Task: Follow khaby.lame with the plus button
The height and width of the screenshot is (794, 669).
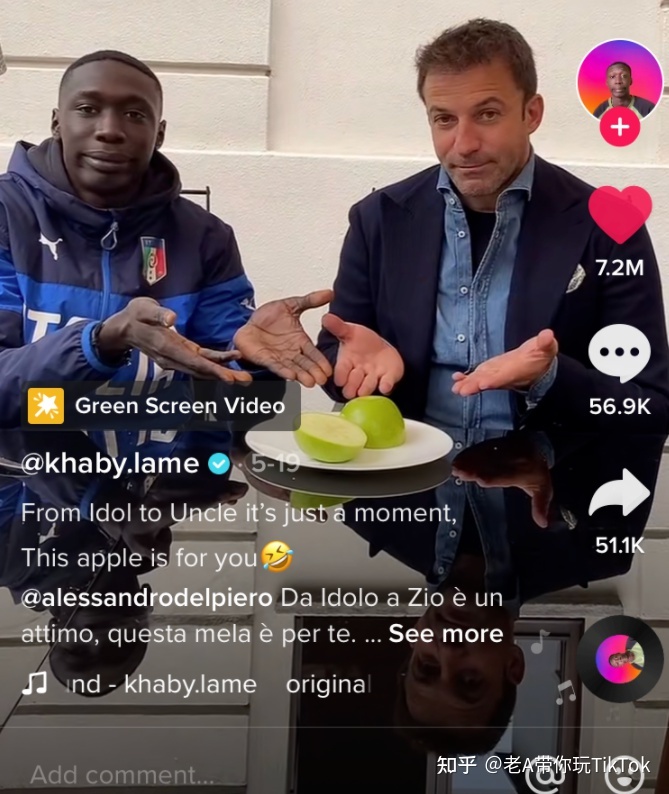Action: pyautogui.click(x=620, y=127)
